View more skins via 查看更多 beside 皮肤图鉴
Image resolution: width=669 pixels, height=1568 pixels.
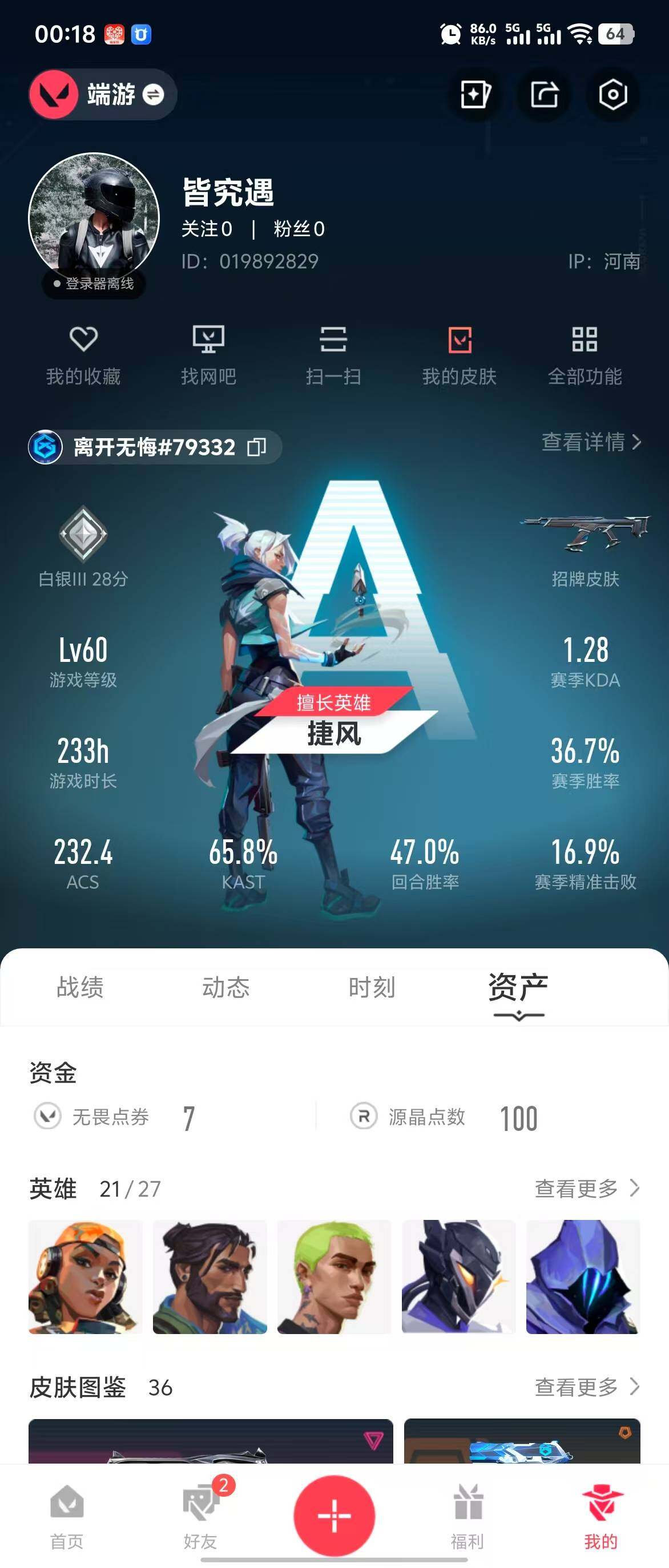(586, 1387)
